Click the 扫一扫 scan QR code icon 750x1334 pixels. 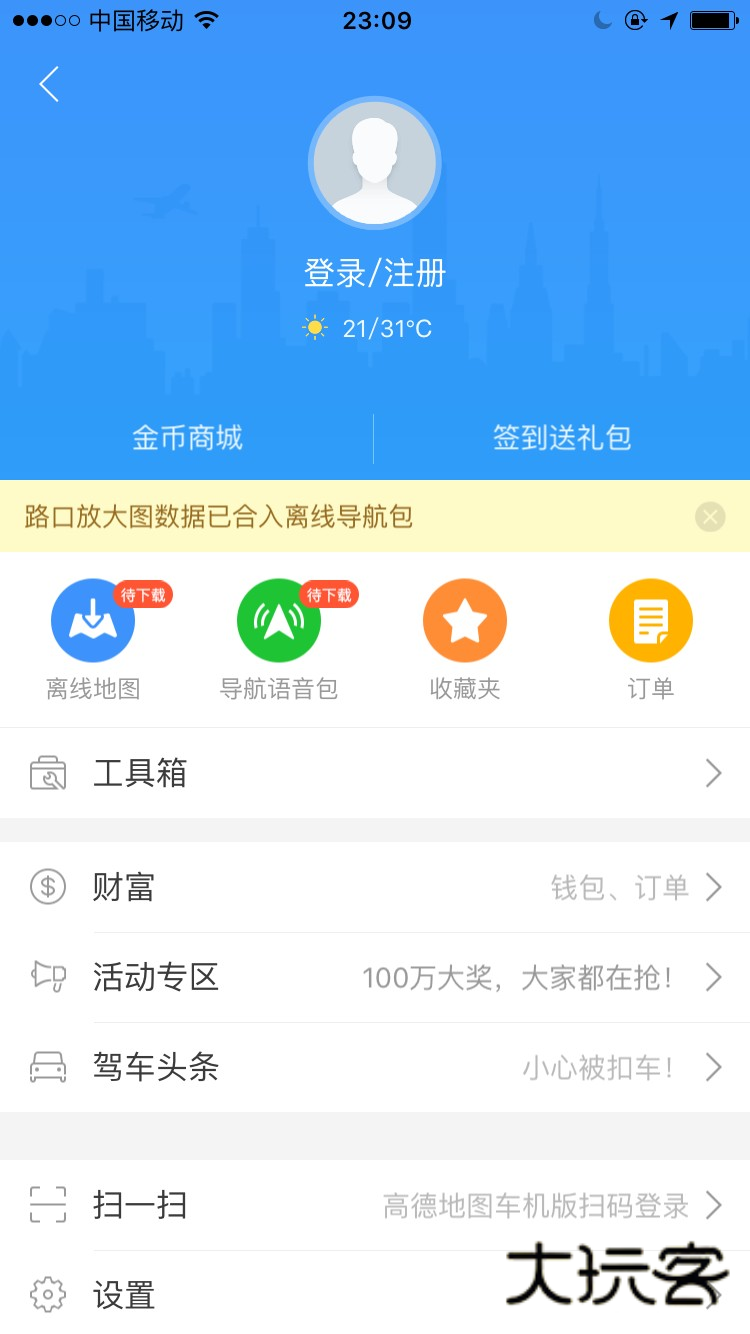48,1206
